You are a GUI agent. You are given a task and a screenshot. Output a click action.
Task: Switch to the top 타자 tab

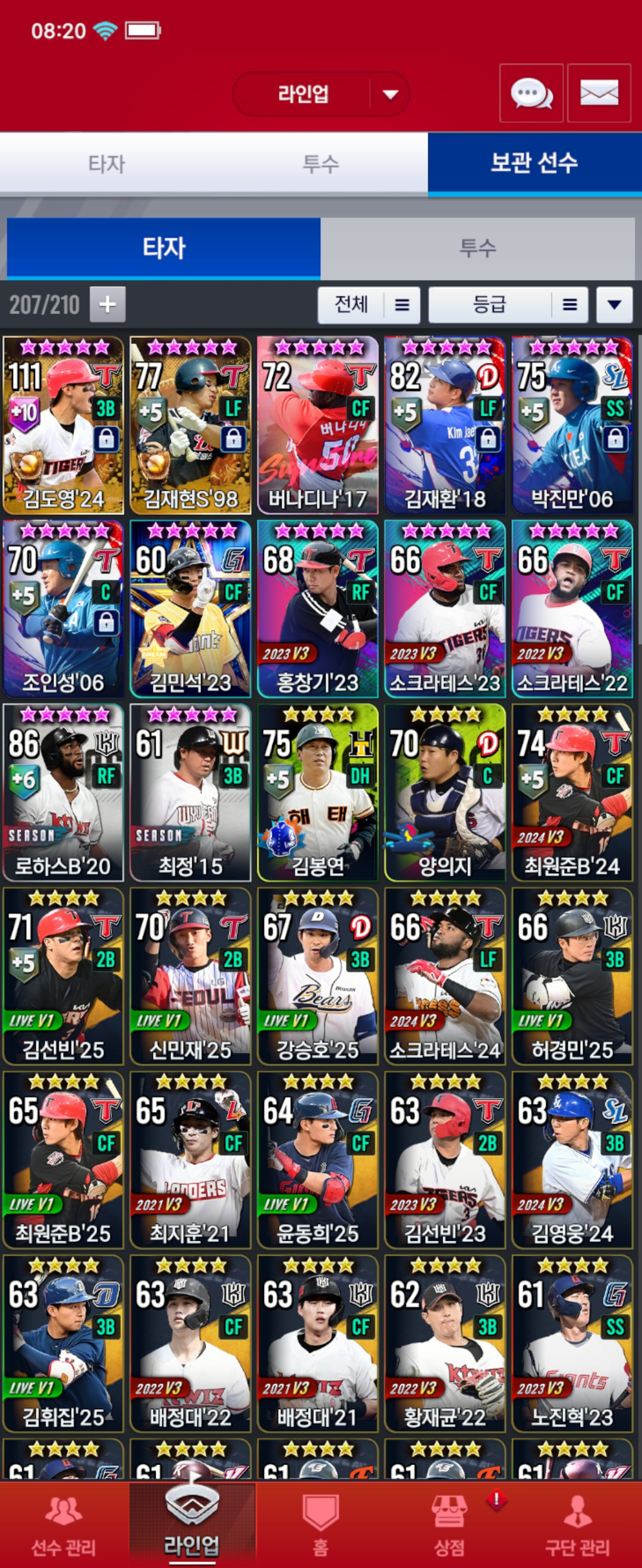coord(106,164)
